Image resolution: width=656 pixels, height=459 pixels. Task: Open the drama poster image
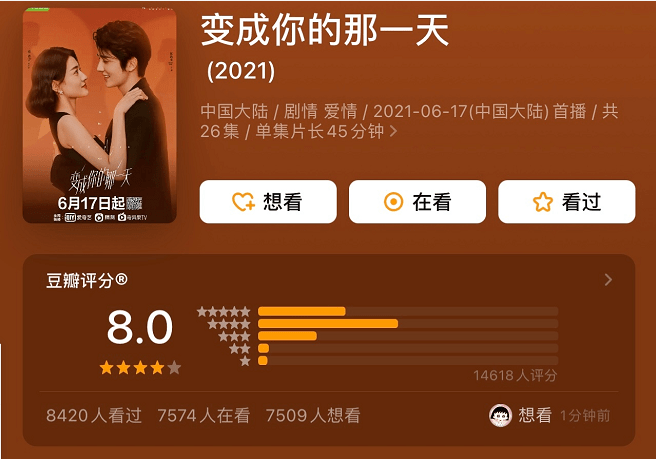pyautogui.click(x=100, y=115)
